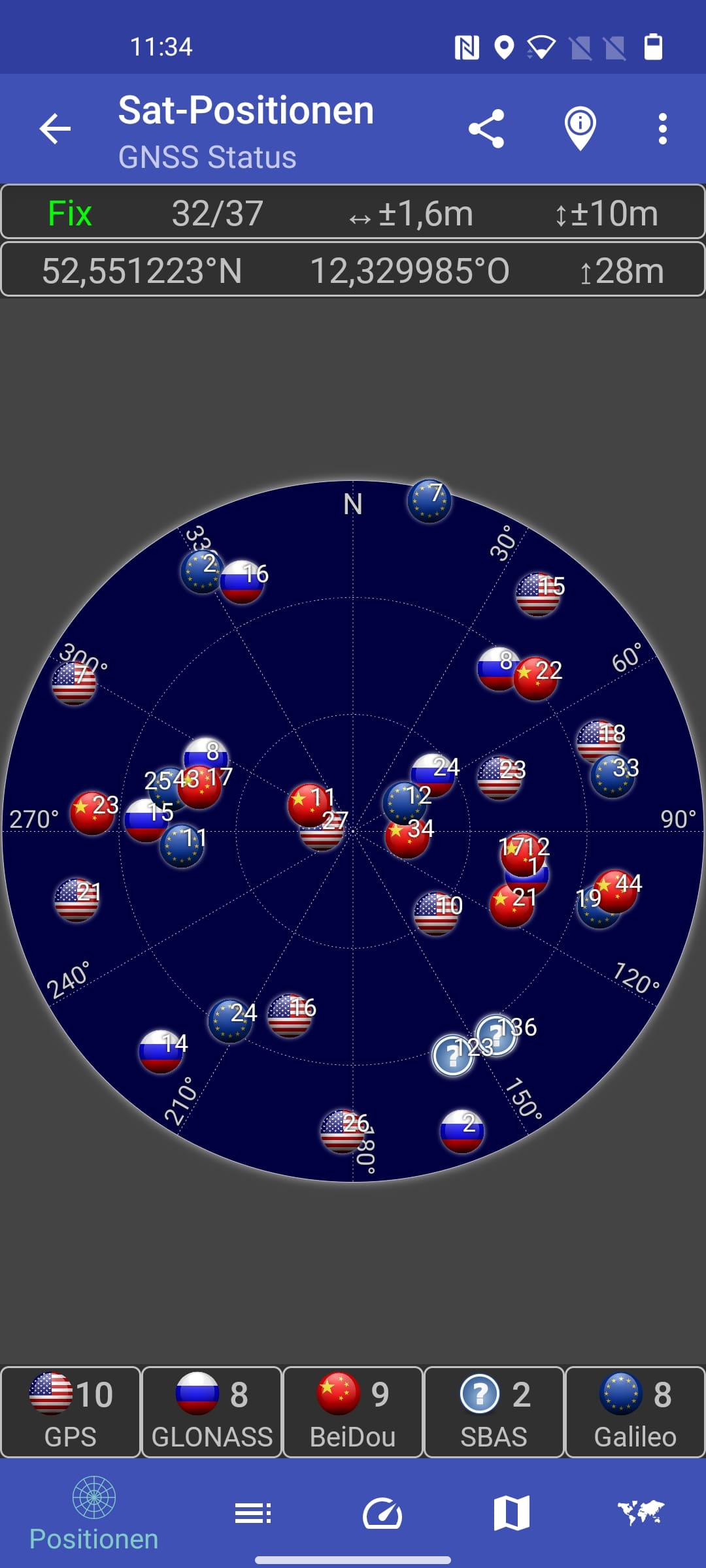Open the location info pin icon
The width and height of the screenshot is (706, 1568).
[x=580, y=128]
